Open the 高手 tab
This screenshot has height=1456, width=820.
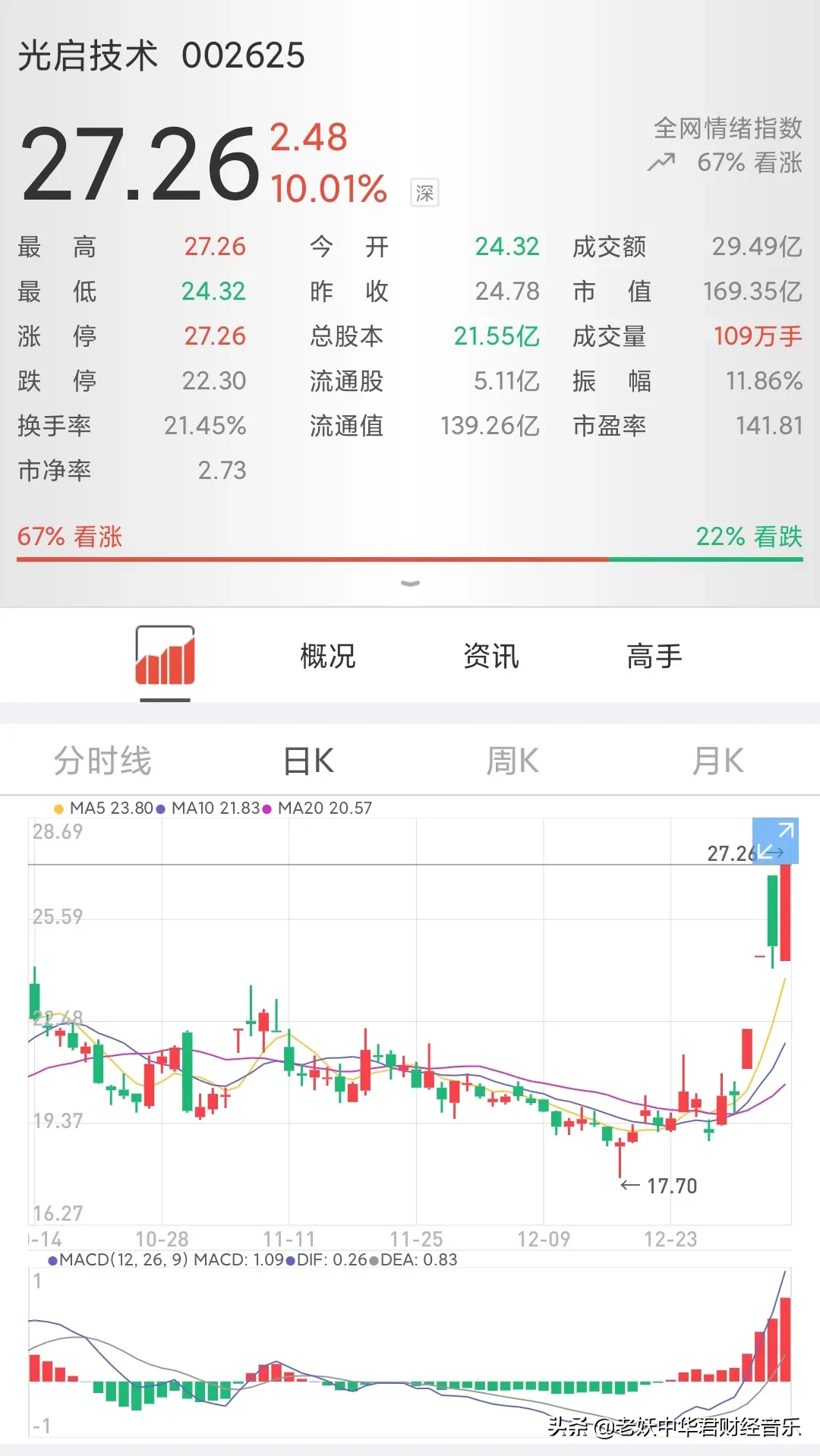[654, 656]
